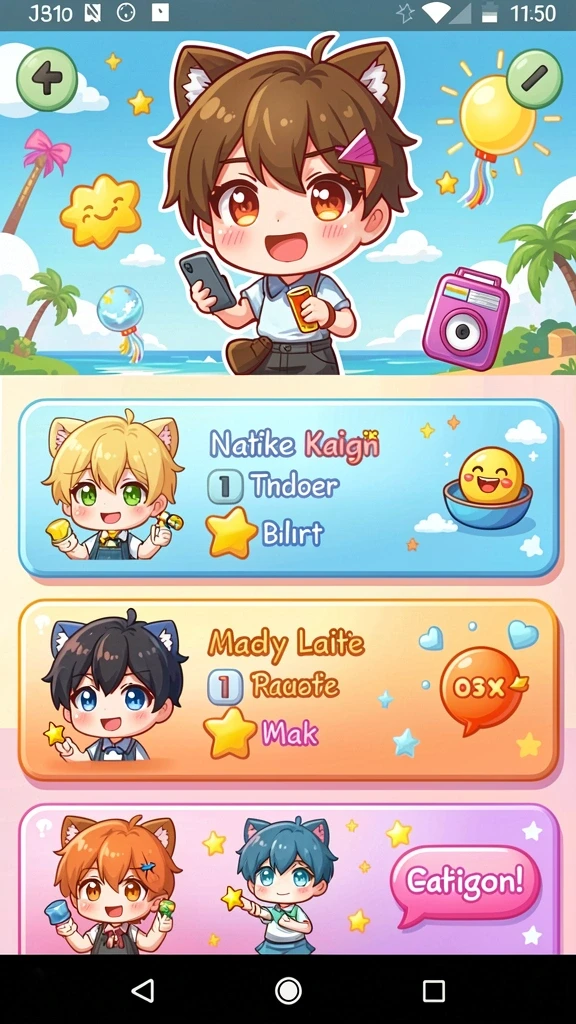Tap the orange 03X speech bubble

pos(483,690)
